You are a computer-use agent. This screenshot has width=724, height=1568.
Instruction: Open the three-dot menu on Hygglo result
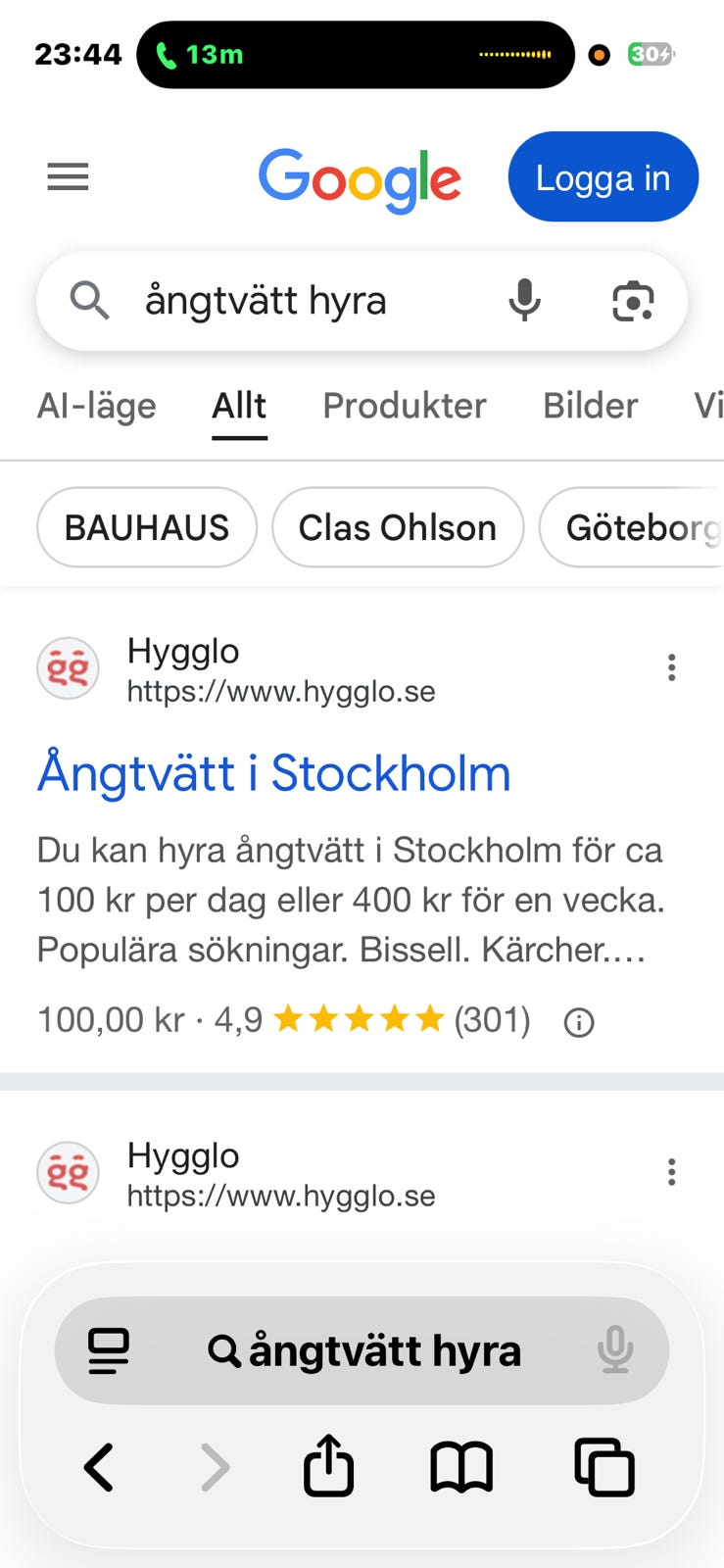672,667
